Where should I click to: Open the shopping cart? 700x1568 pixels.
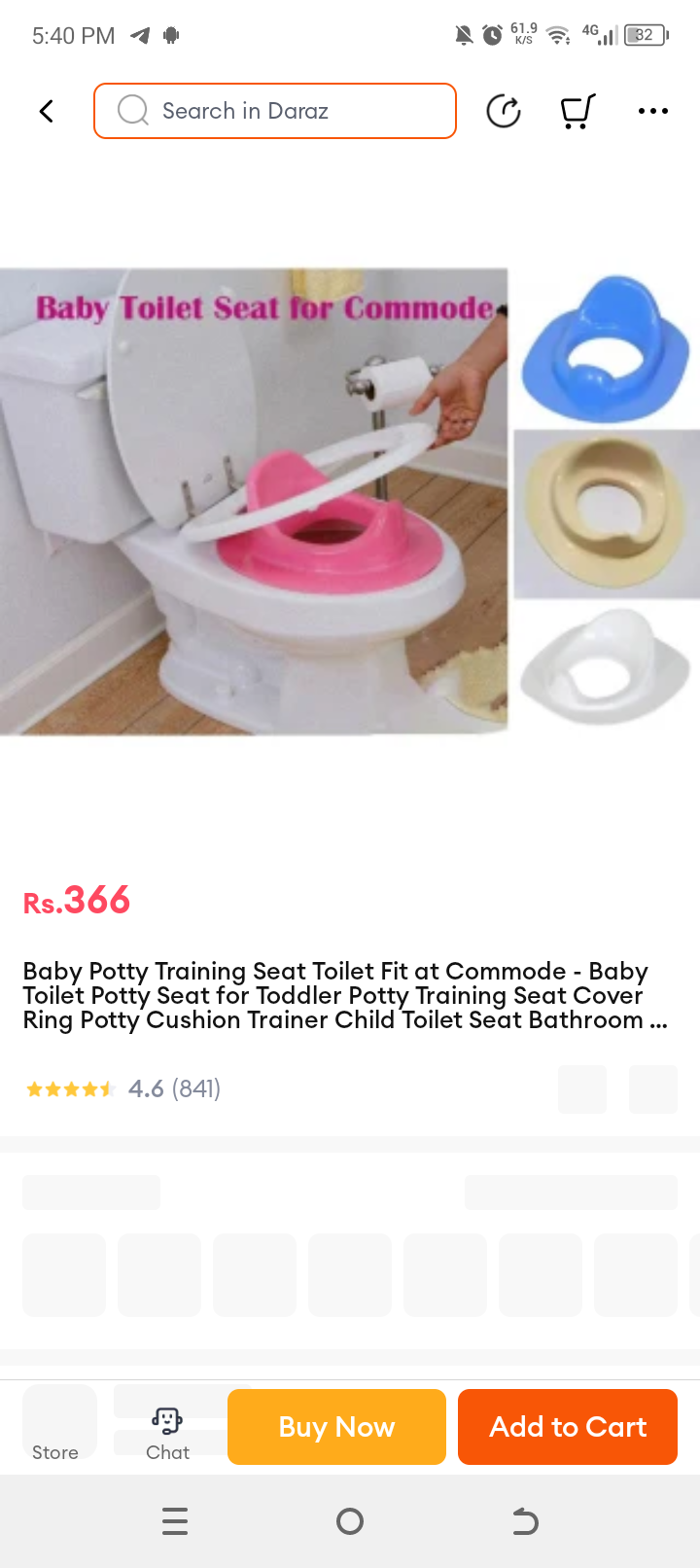577,111
